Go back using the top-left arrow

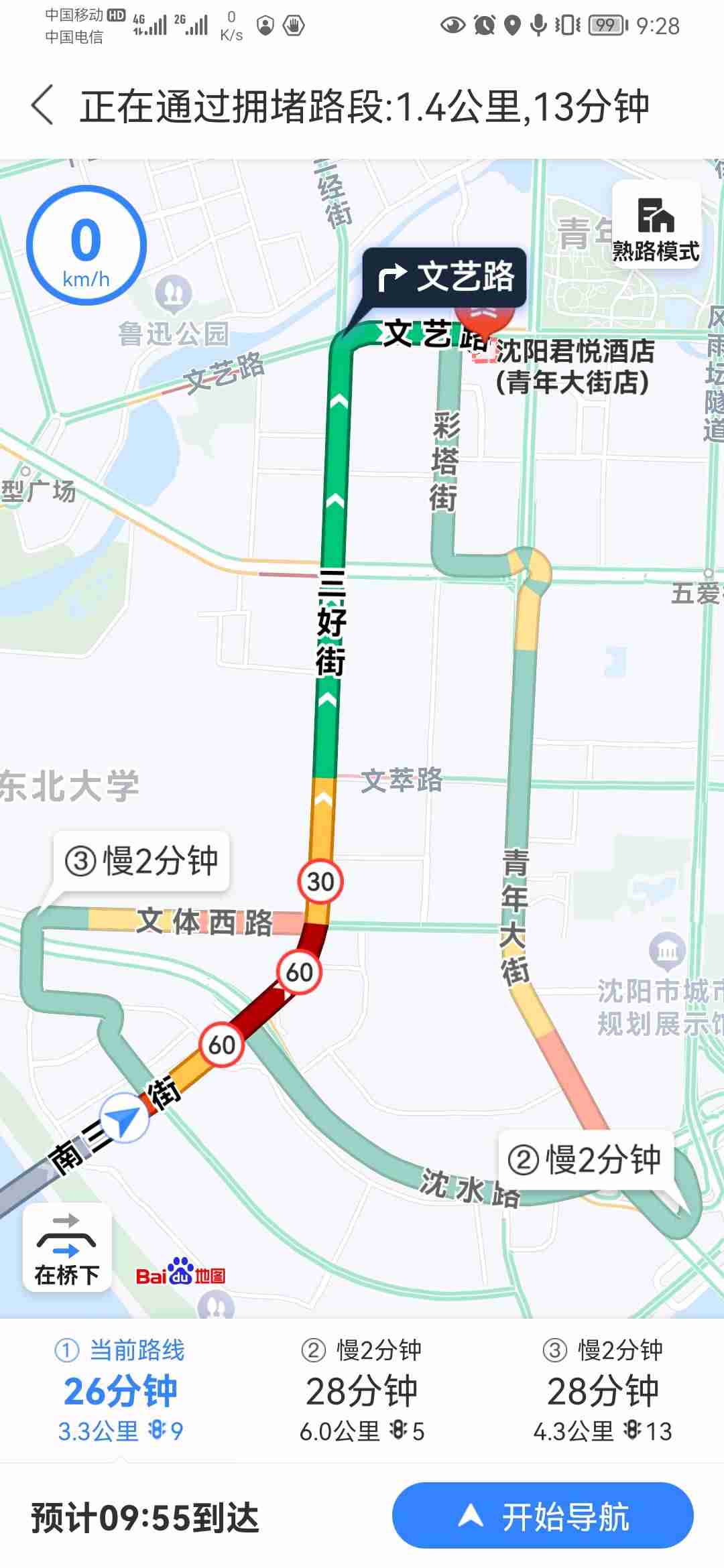point(42,106)
